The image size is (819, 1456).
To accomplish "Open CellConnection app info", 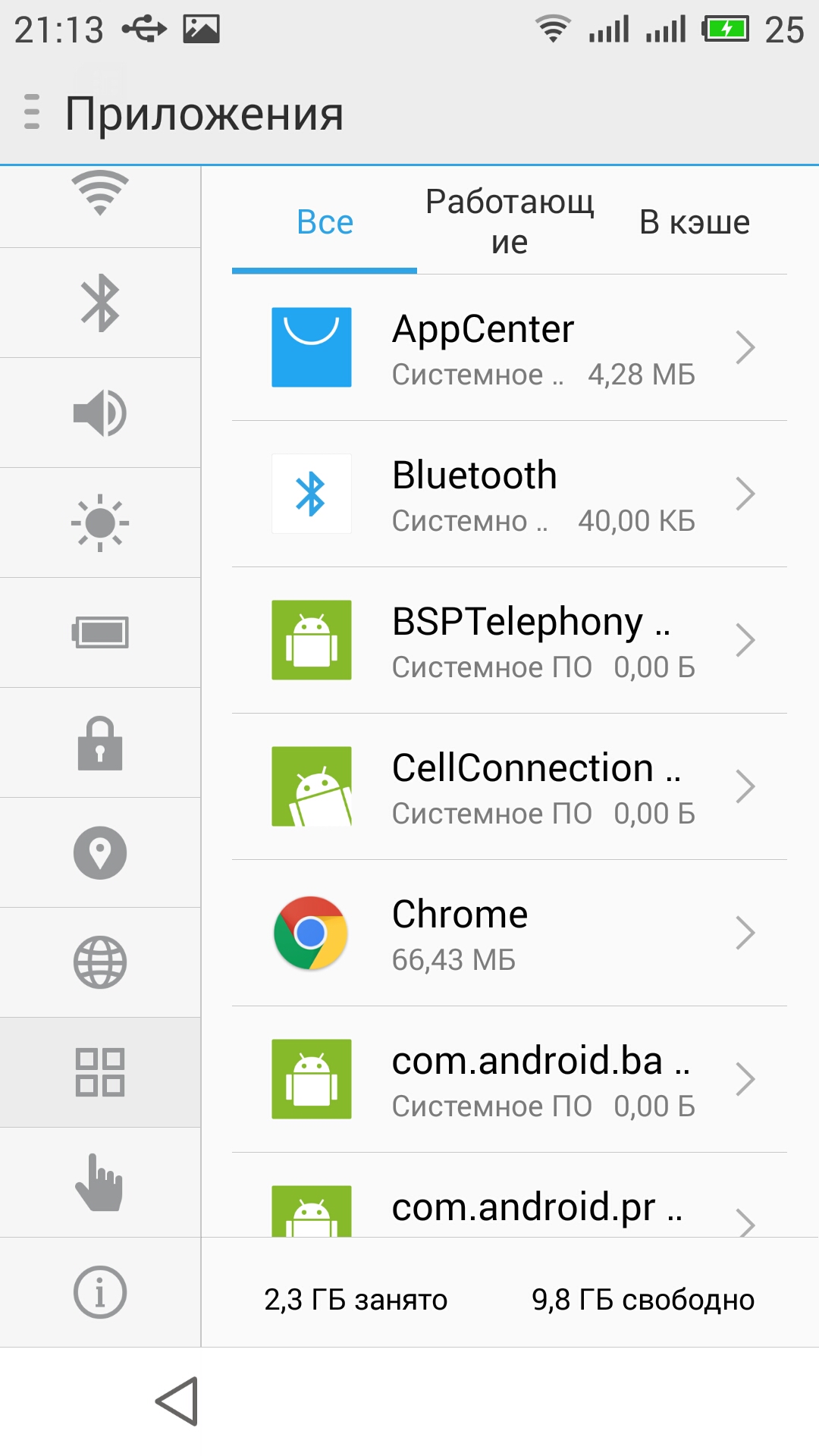I will [x=510, y=786].
